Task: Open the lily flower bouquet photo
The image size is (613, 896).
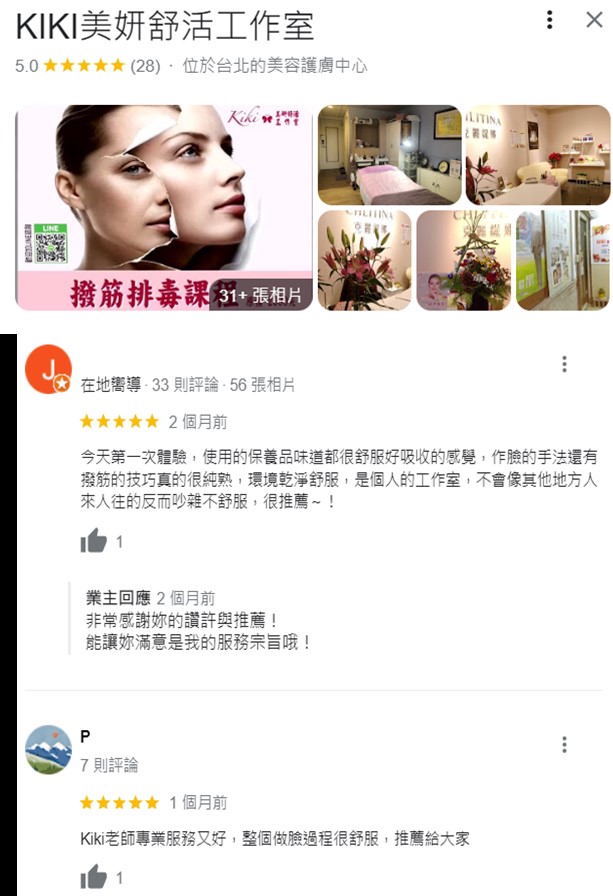Action: tap(363, 259)
